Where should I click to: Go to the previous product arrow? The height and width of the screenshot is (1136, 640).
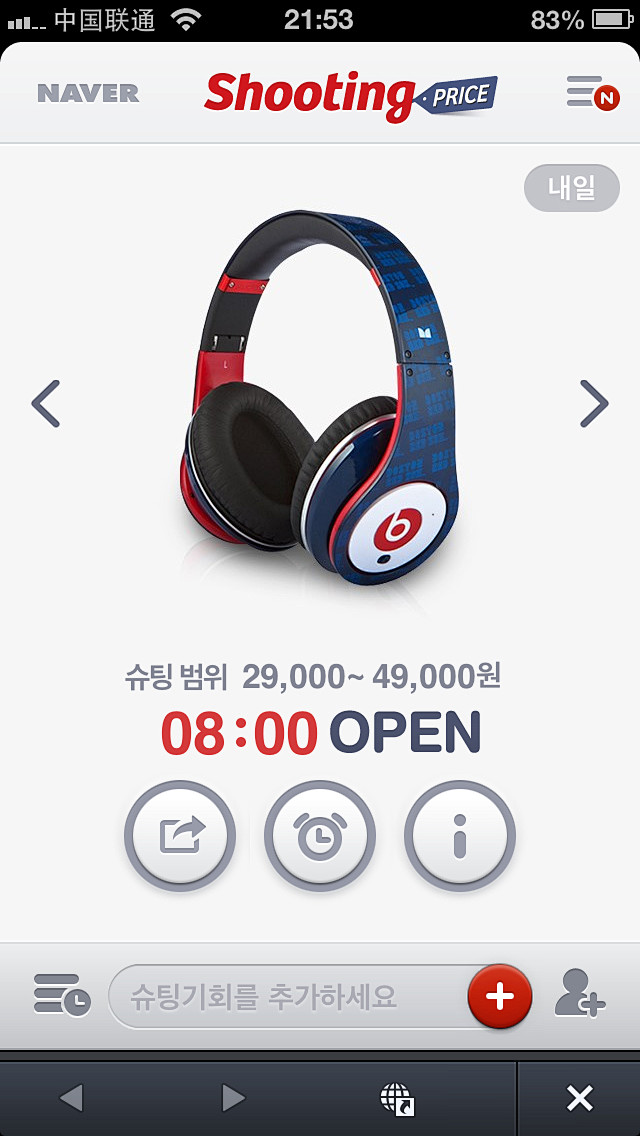46,404
